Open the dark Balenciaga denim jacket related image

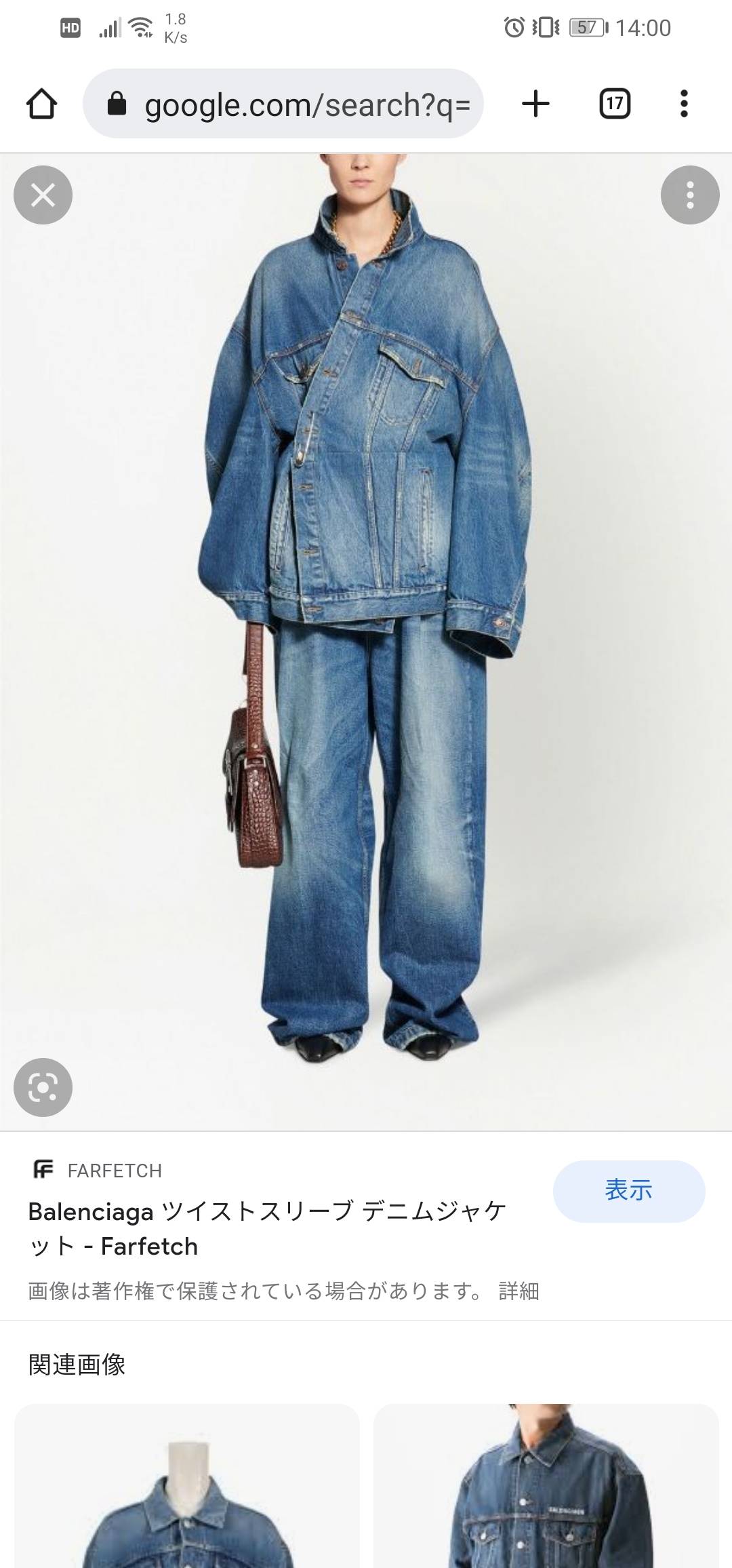point(546,1485)
